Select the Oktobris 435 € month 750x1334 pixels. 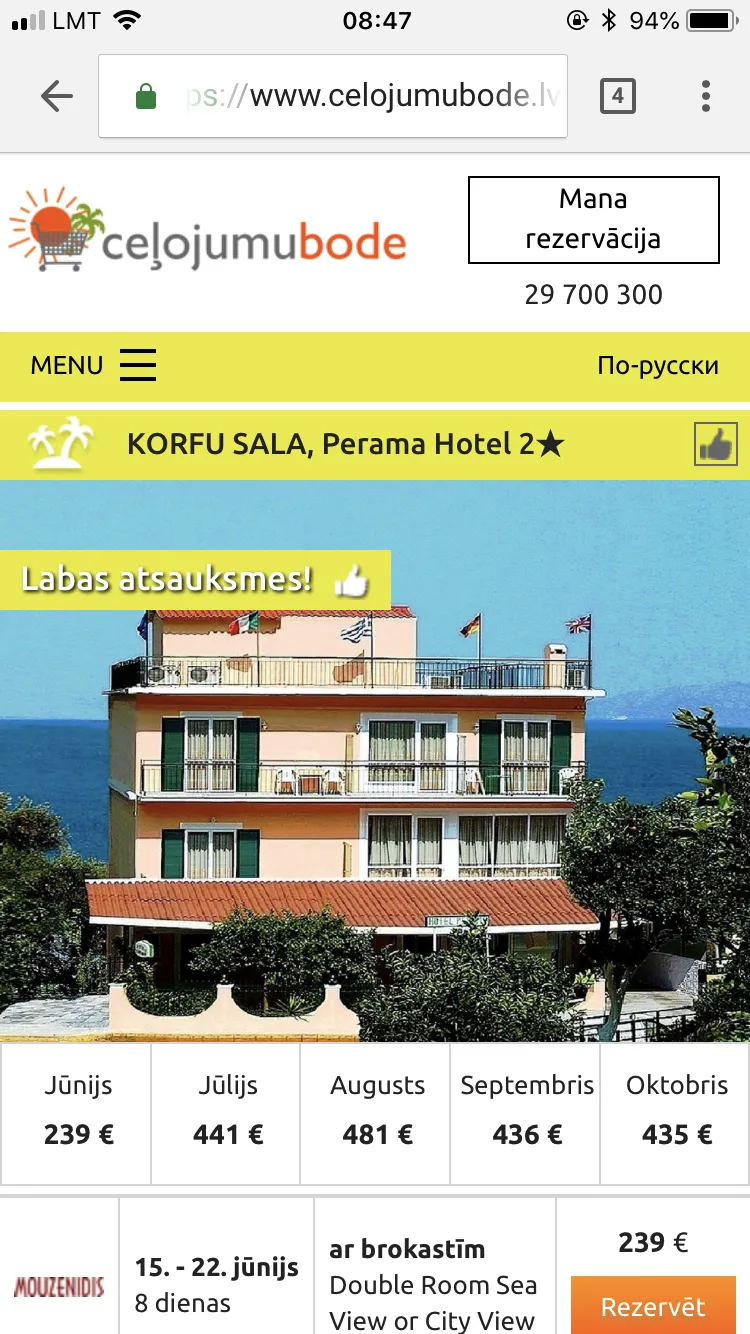pyautogui.click(x=676, y=1113)
